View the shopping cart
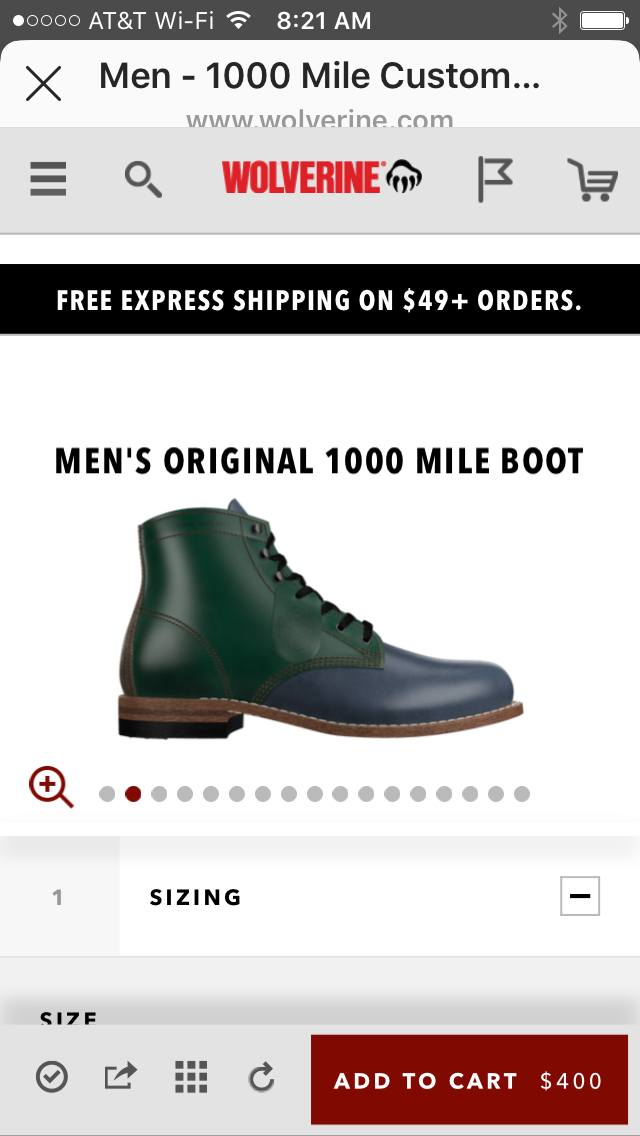Viewport: 640px width, 1136px height. [593, 180]
